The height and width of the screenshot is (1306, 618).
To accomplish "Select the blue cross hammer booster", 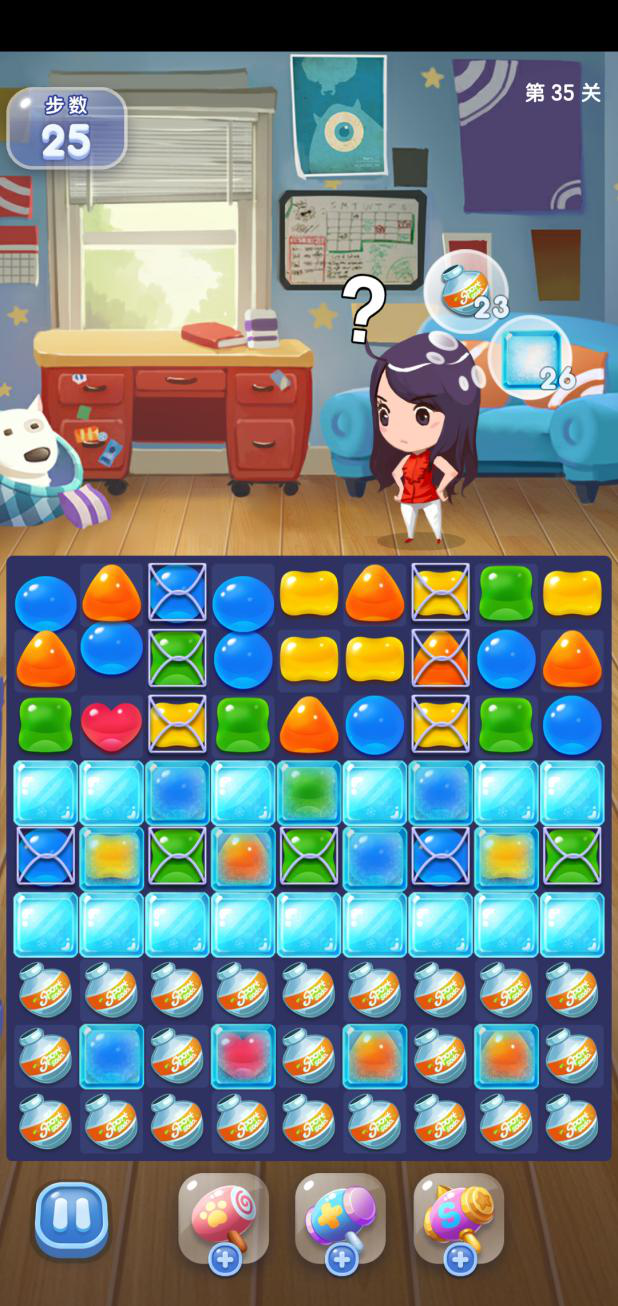I will coord(340,1217).
